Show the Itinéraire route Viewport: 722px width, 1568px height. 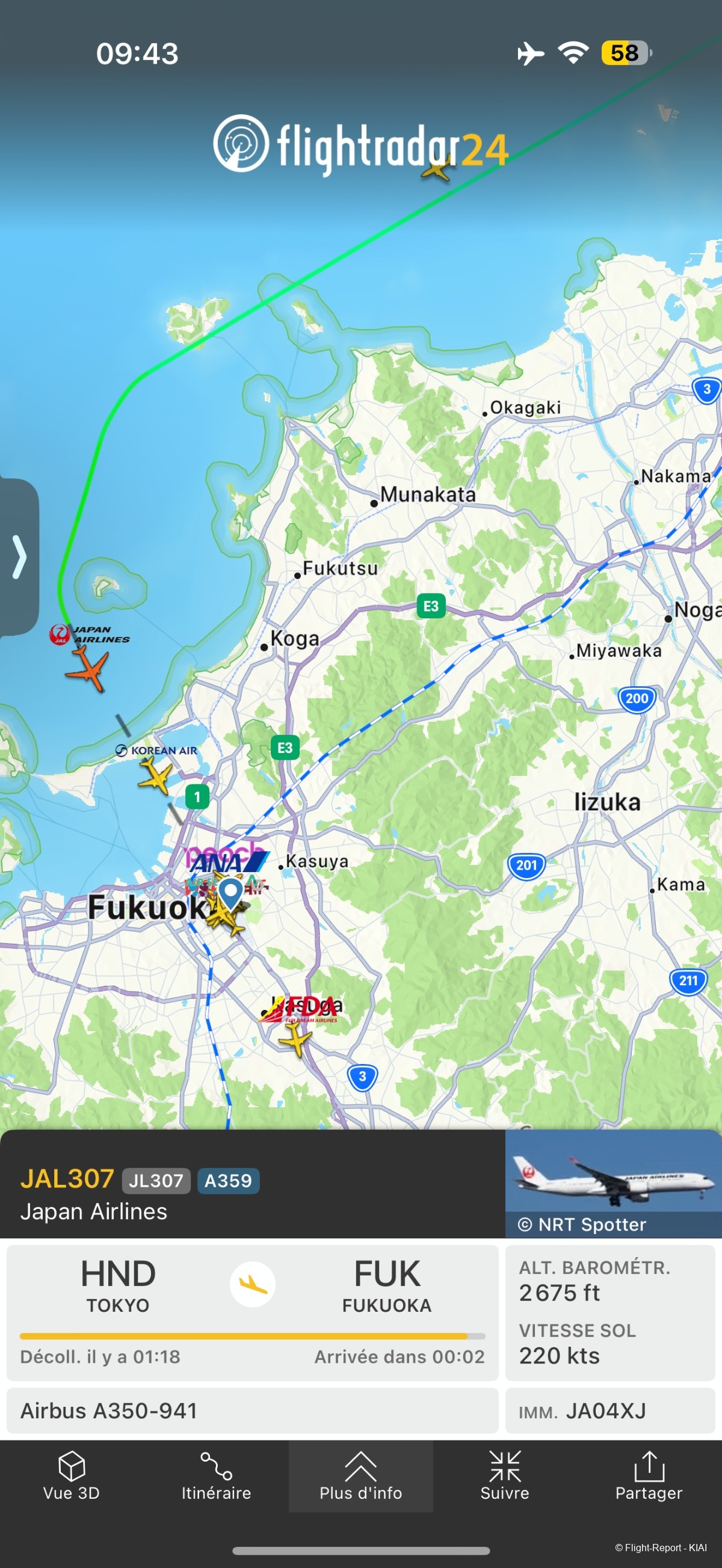coord(216,1476)
